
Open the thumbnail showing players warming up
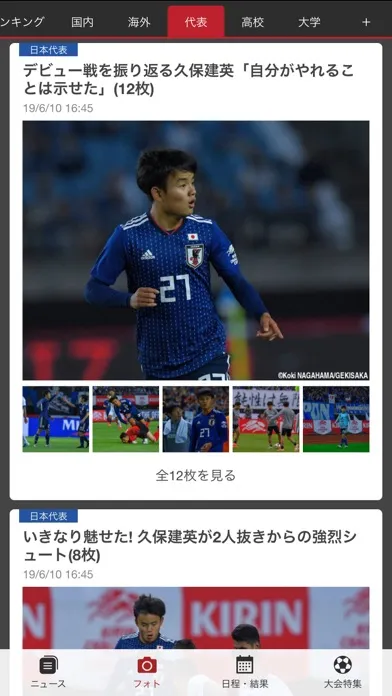click(x=266, y=419)
